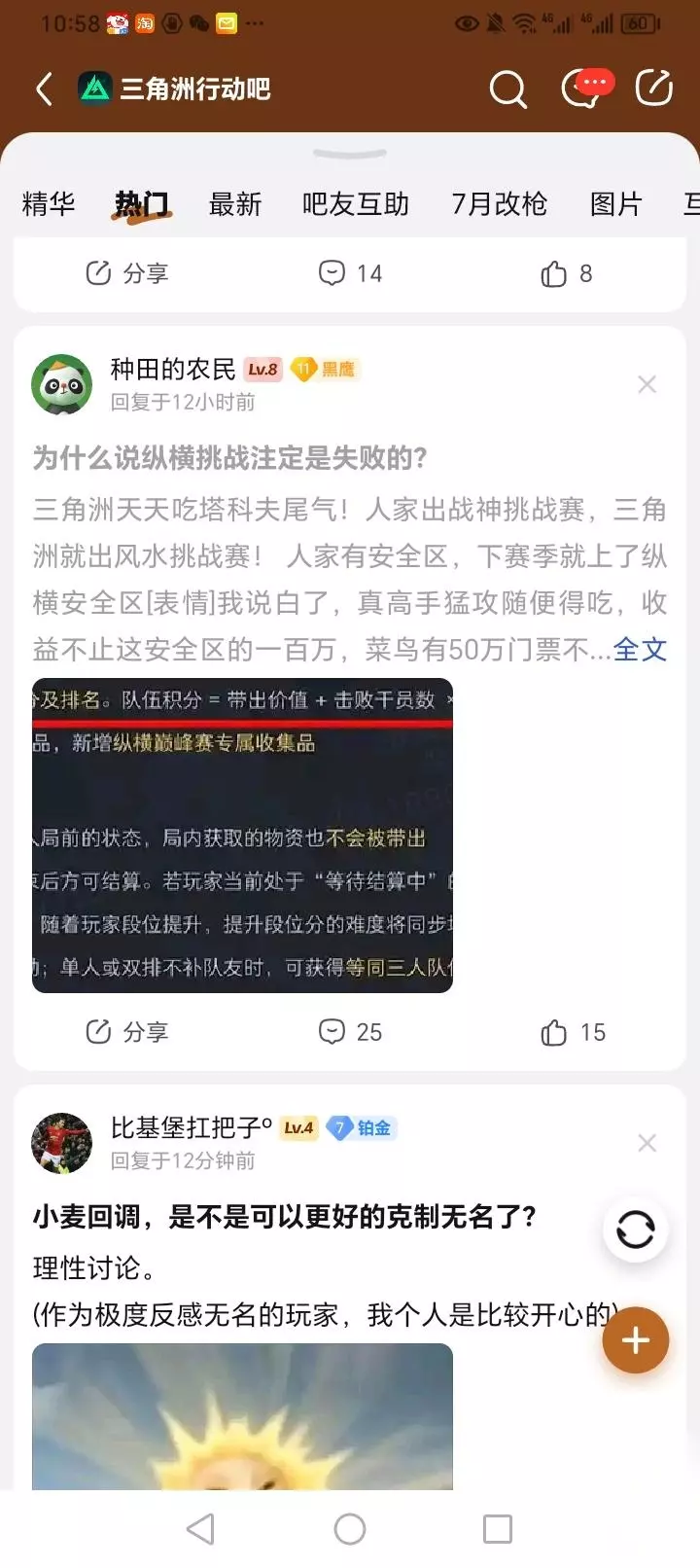Switch to the 精华 tab
The width and height of the screenshot is (700, 1568).
coord(48,204)
